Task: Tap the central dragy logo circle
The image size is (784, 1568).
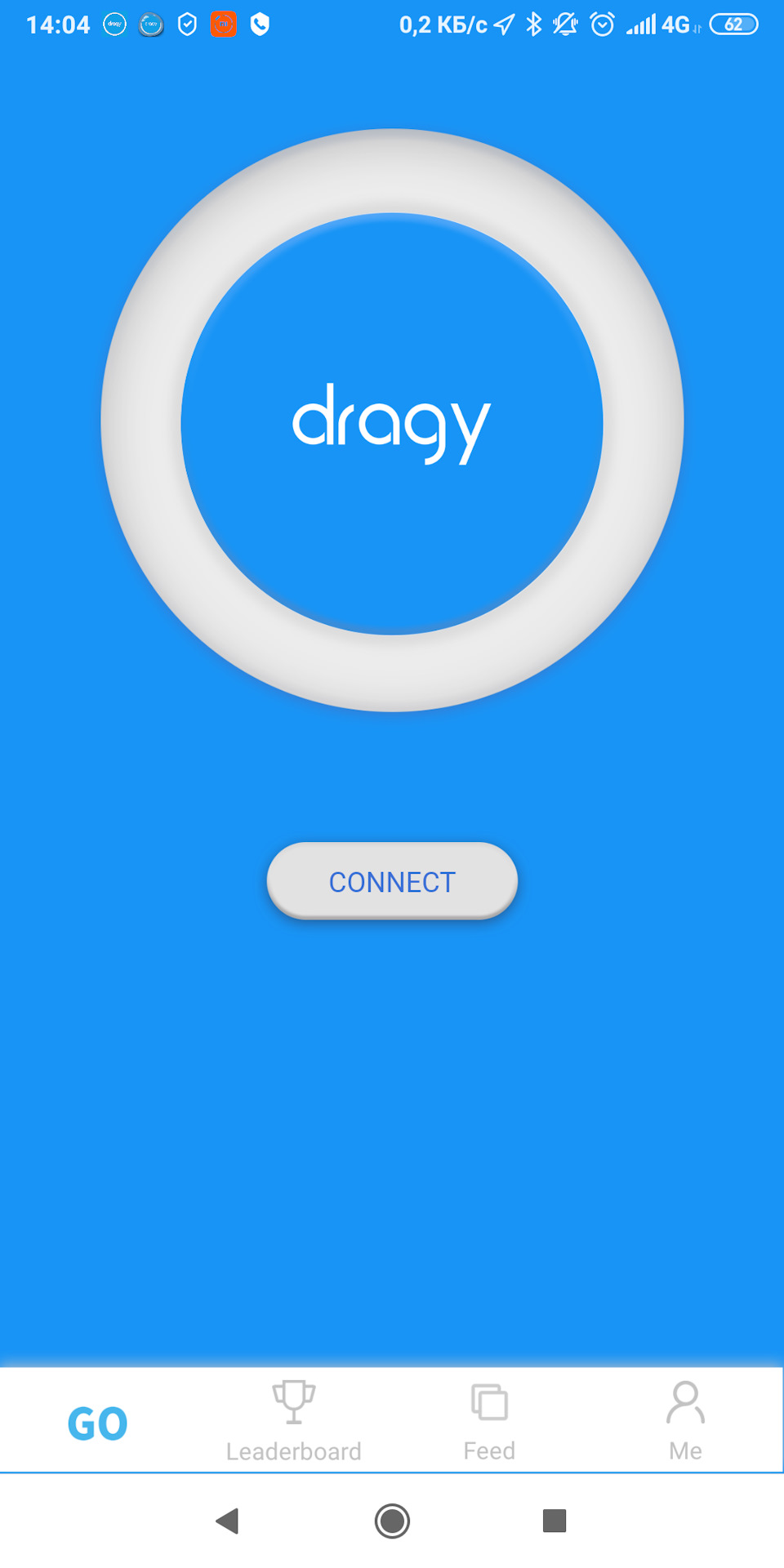Action: tap(392, 421)
